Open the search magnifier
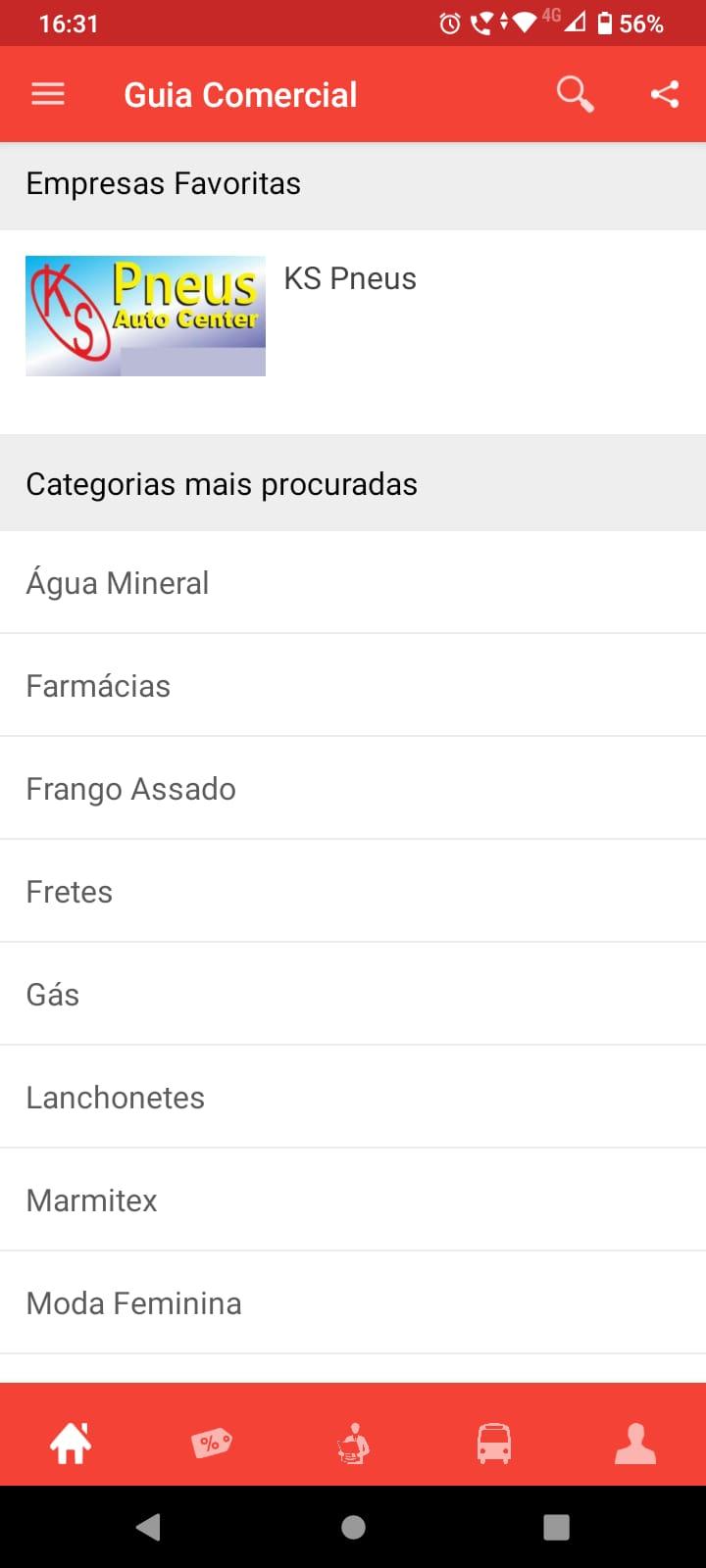The image size is (706, 1568). 575,94
